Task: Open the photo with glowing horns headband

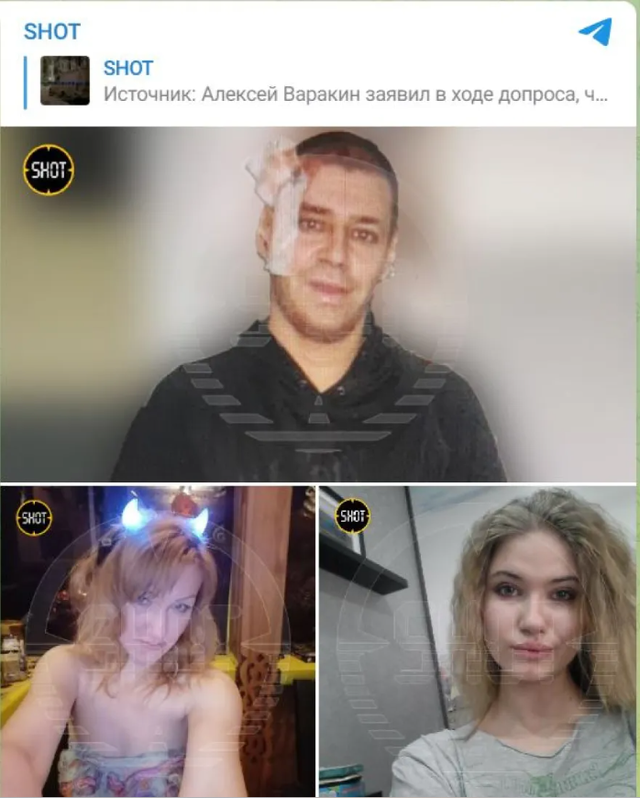Action: pyautogui.click(x=158, y=640)
